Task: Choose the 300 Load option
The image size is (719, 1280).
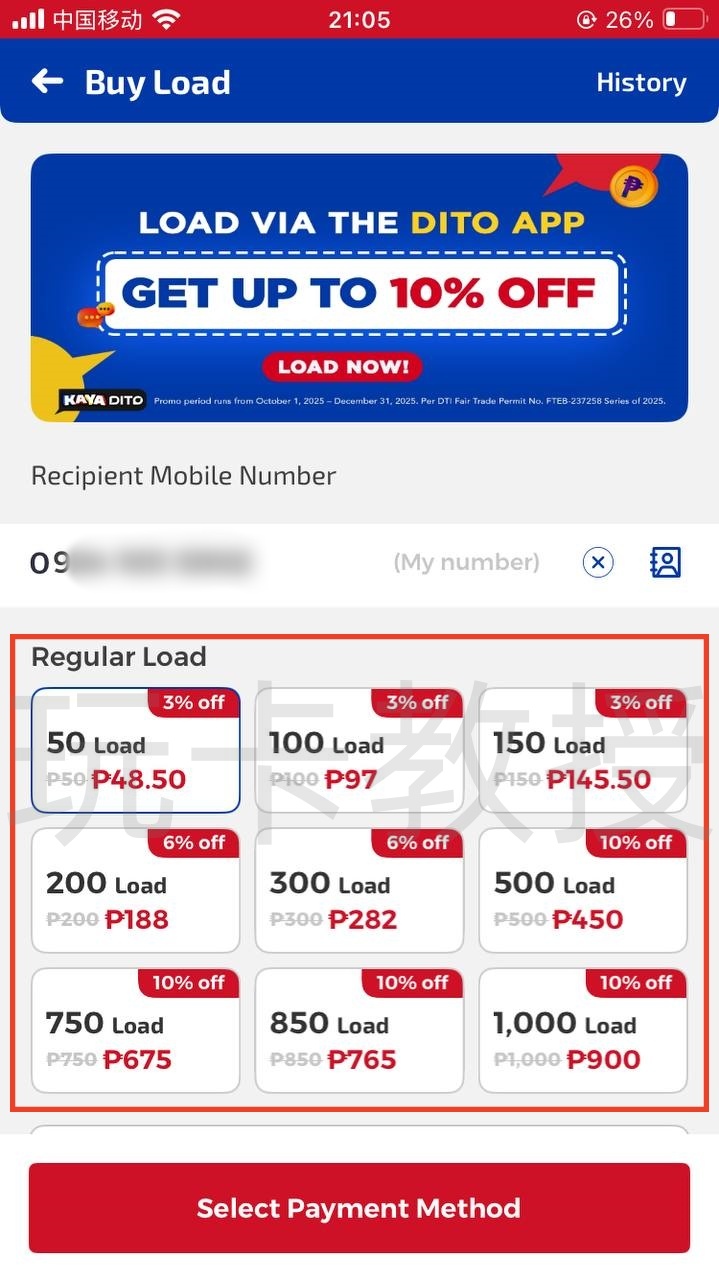Action: 359,891
